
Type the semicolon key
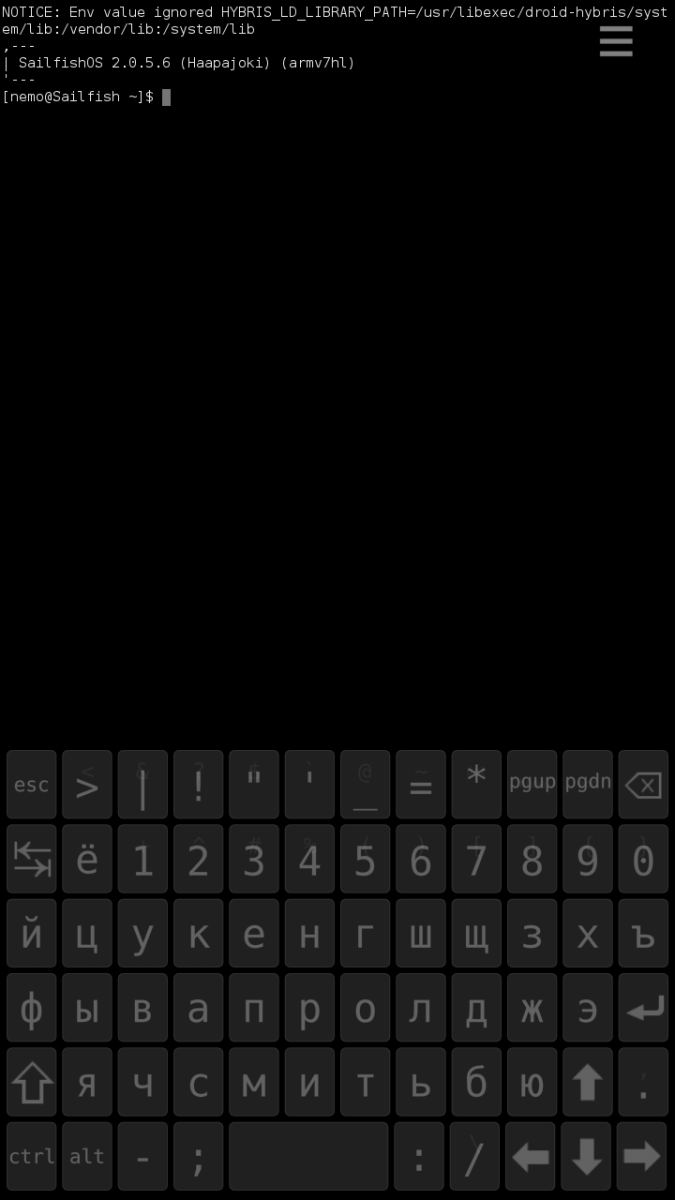point(198,1157)
